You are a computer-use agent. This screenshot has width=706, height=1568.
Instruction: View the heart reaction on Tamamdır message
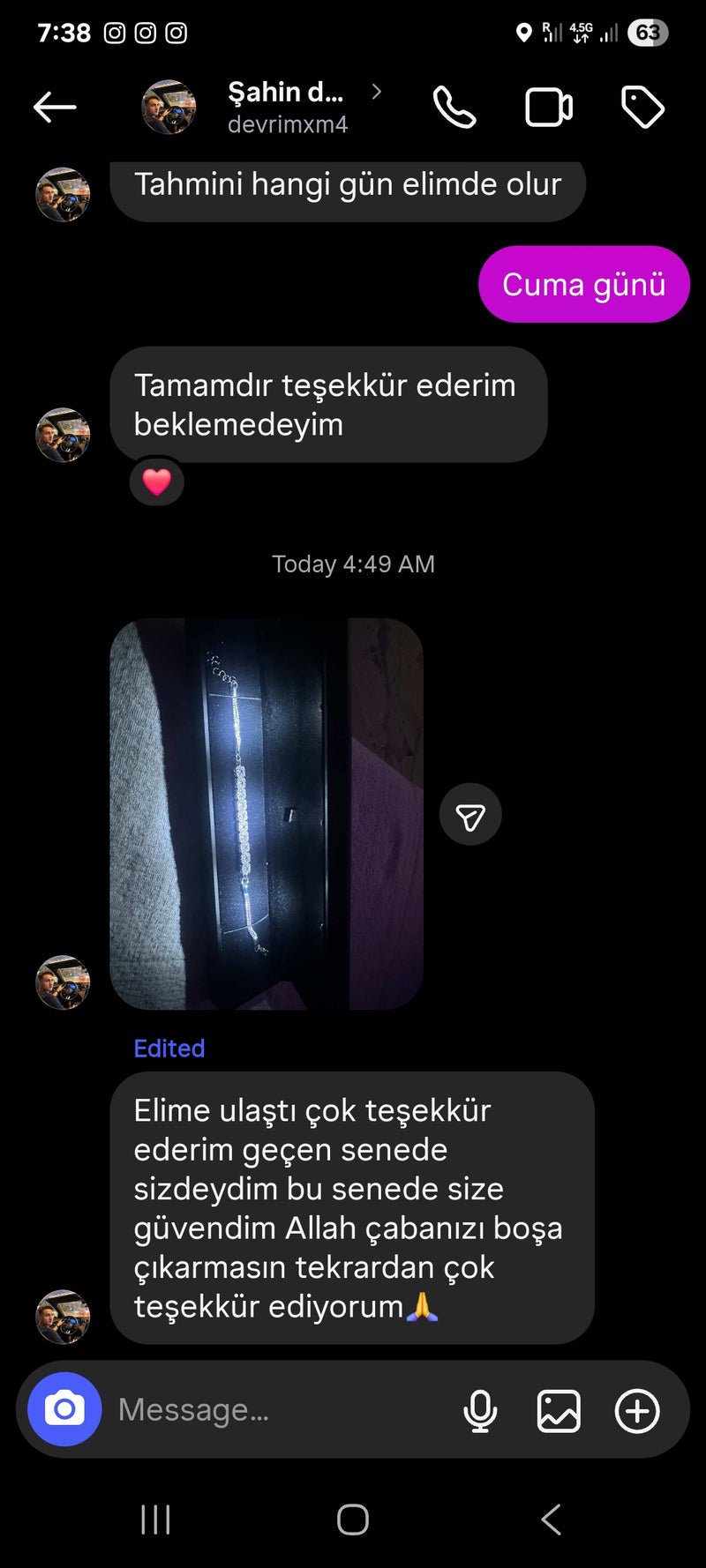(157, 482)
